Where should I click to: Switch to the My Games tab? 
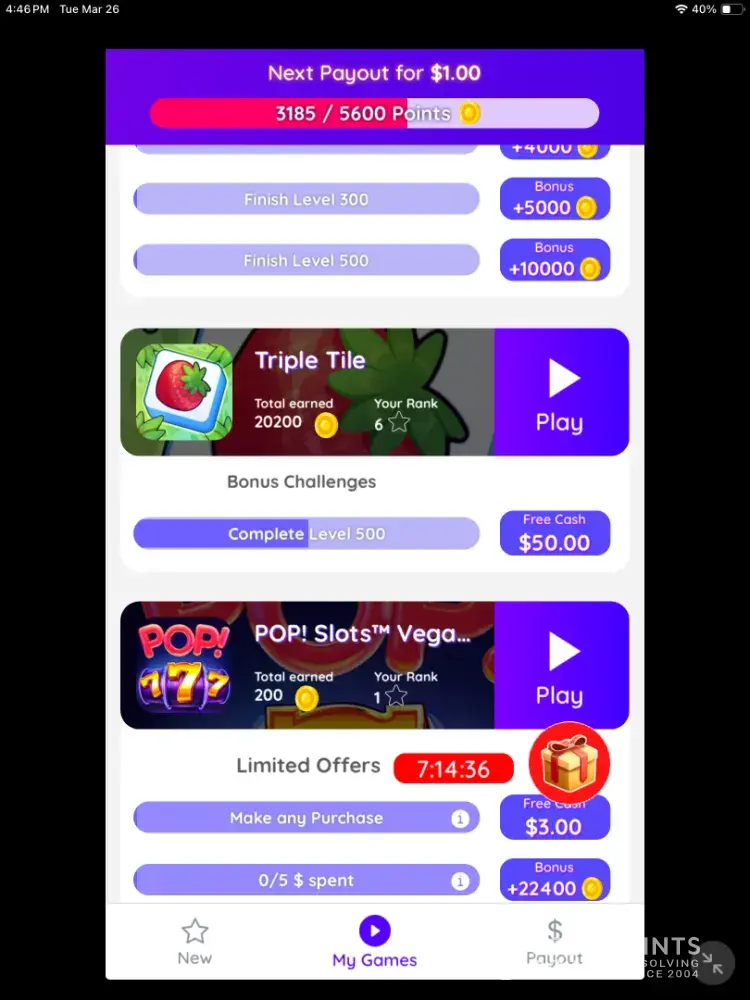374,943
